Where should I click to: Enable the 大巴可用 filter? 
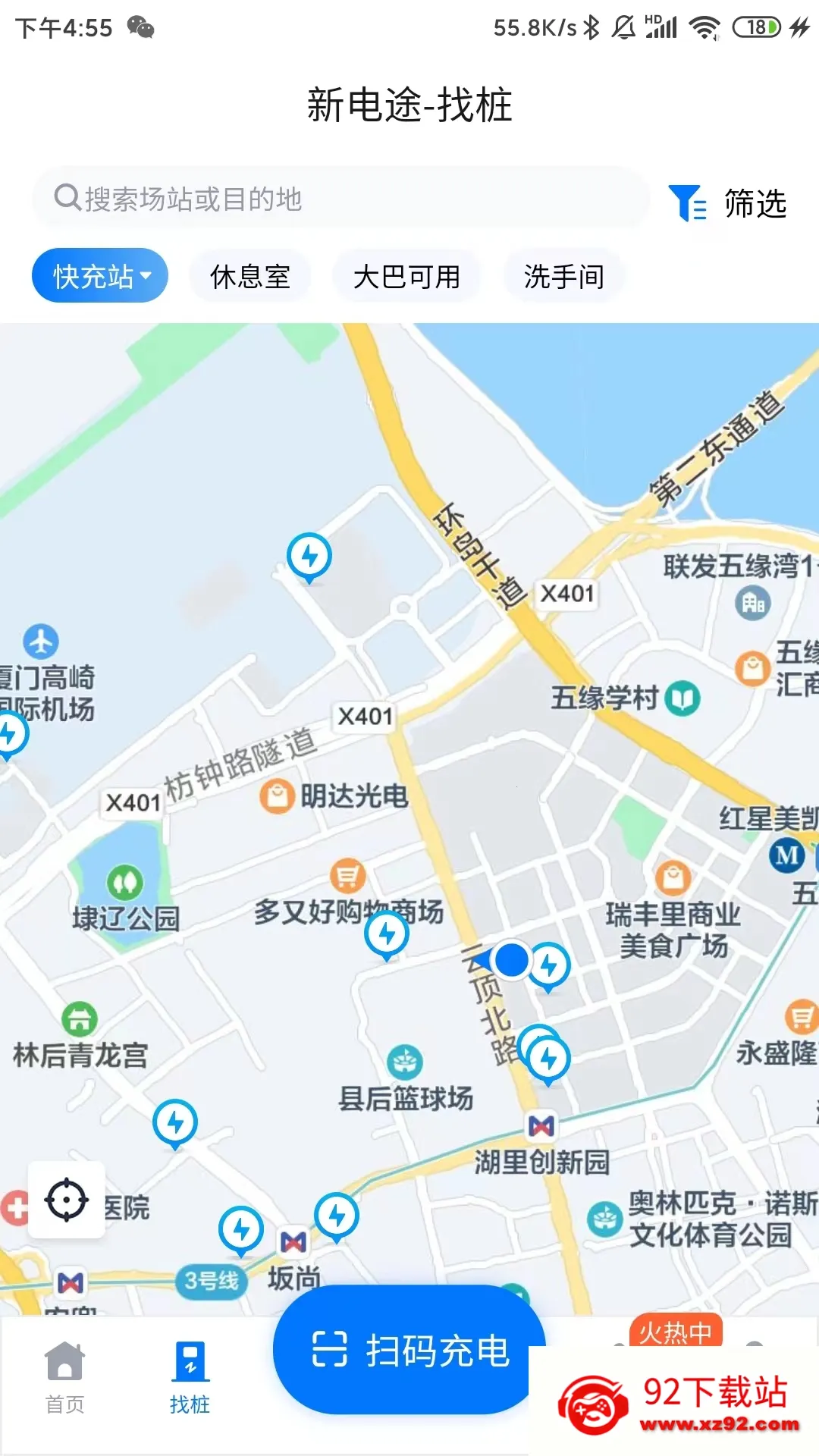[407, 276]
